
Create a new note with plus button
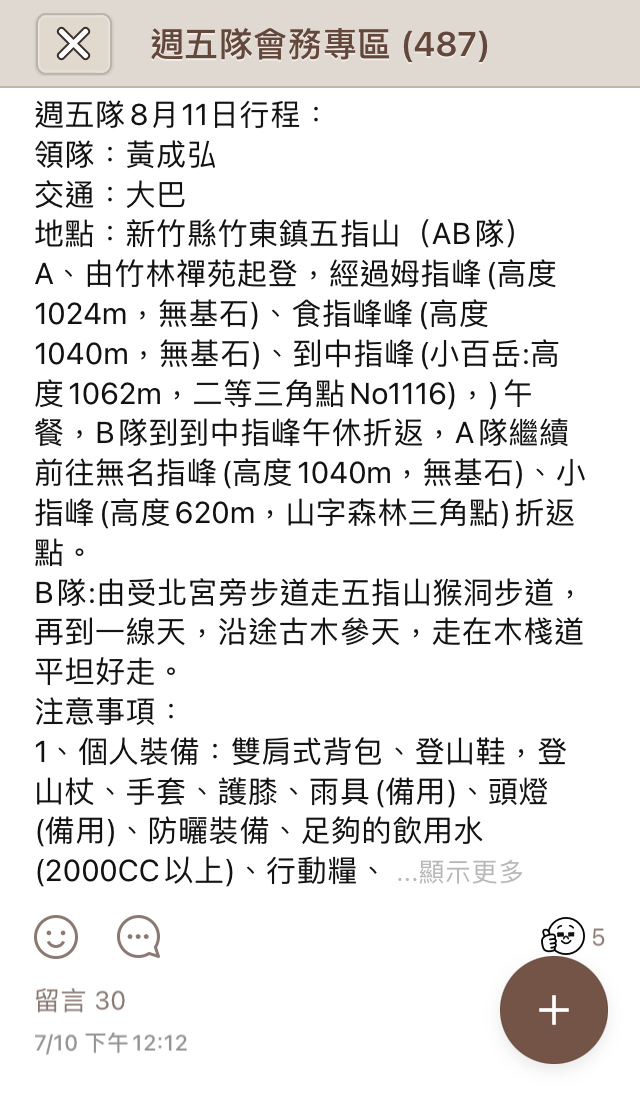click(553, 1009)
